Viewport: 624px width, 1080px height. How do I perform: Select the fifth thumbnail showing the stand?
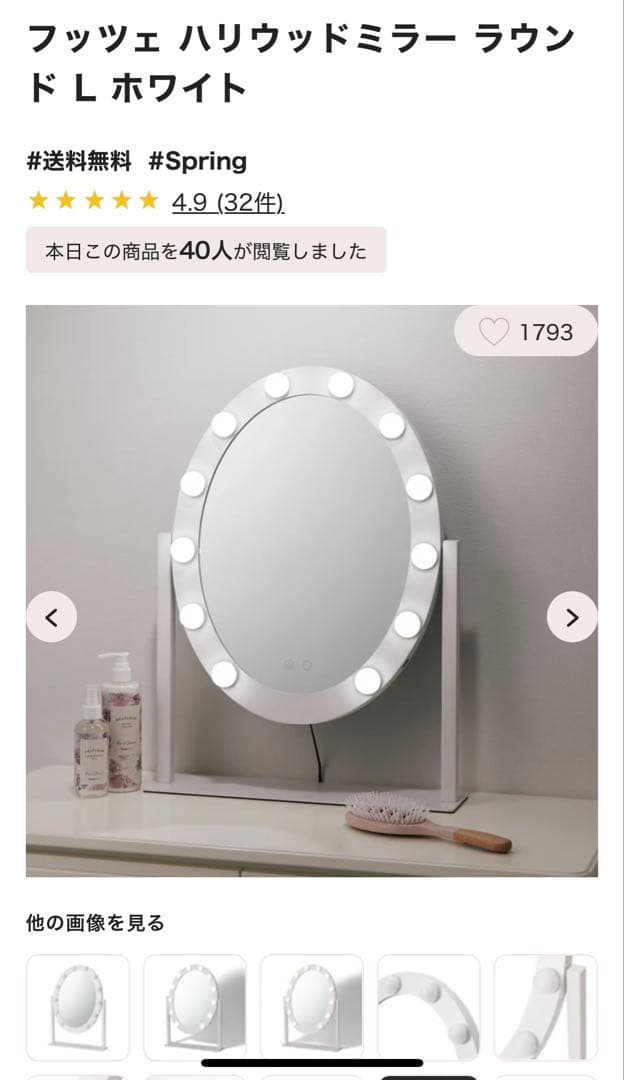[x=546, y=1006]
